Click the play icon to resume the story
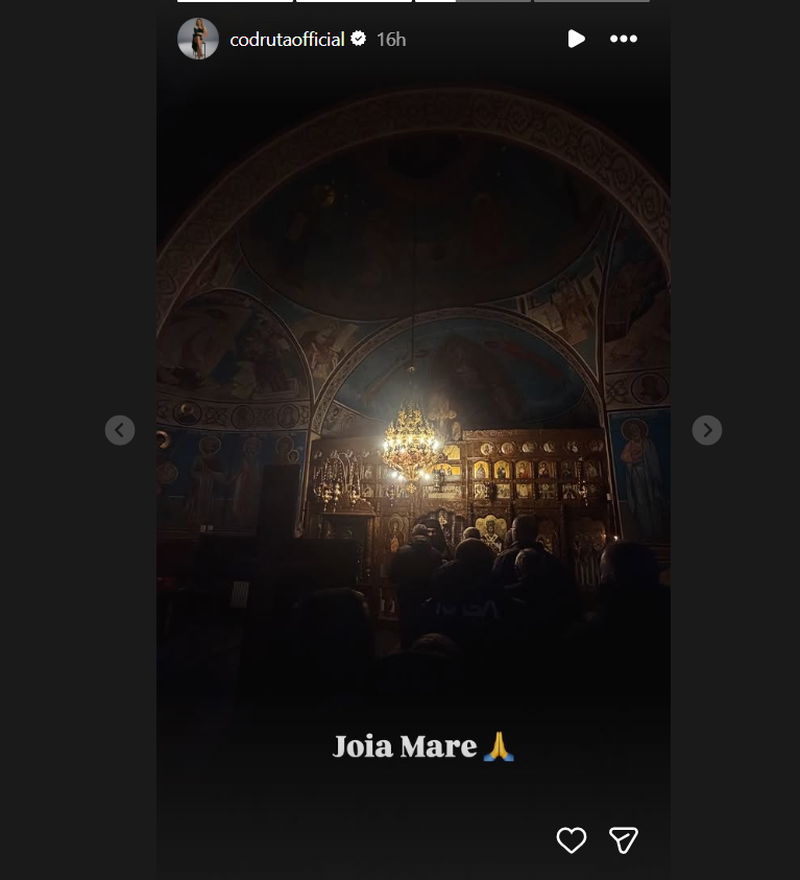800x880 pixels. (x=575, y=38)
